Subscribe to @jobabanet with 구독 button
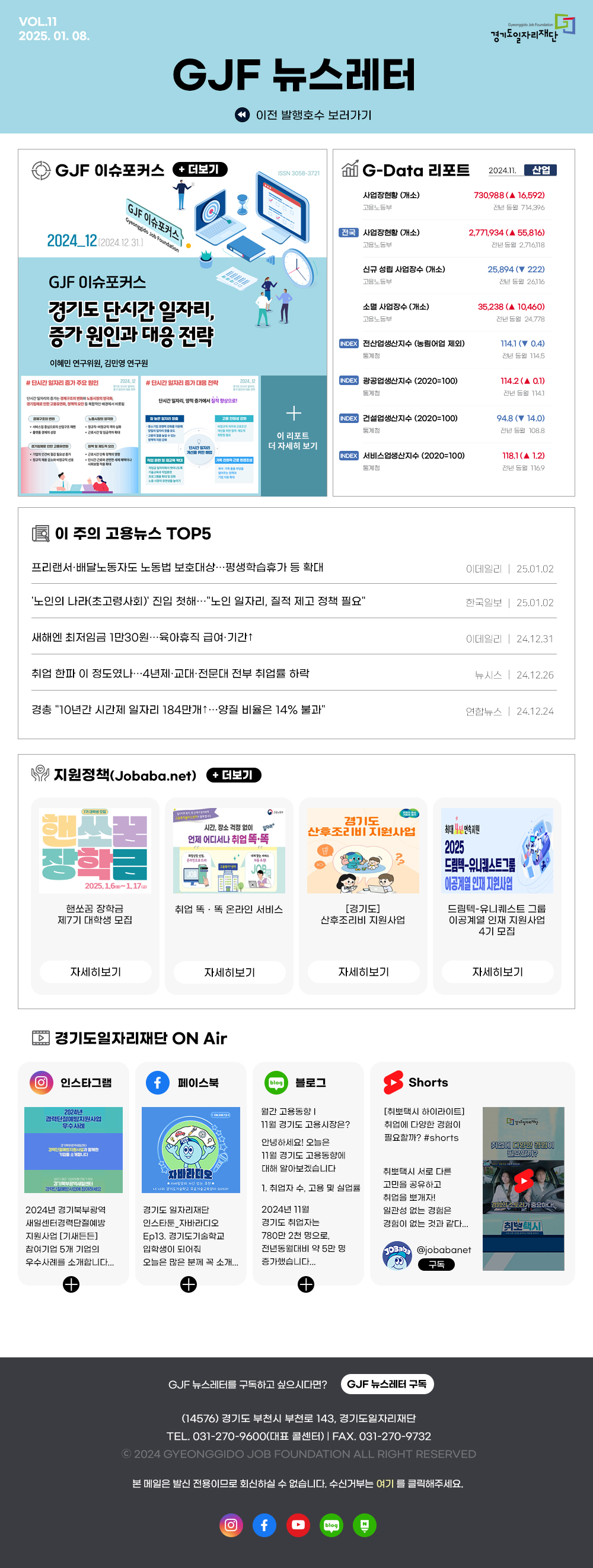Viewport: 593px width, 1568px height. tap(436, 1264)
